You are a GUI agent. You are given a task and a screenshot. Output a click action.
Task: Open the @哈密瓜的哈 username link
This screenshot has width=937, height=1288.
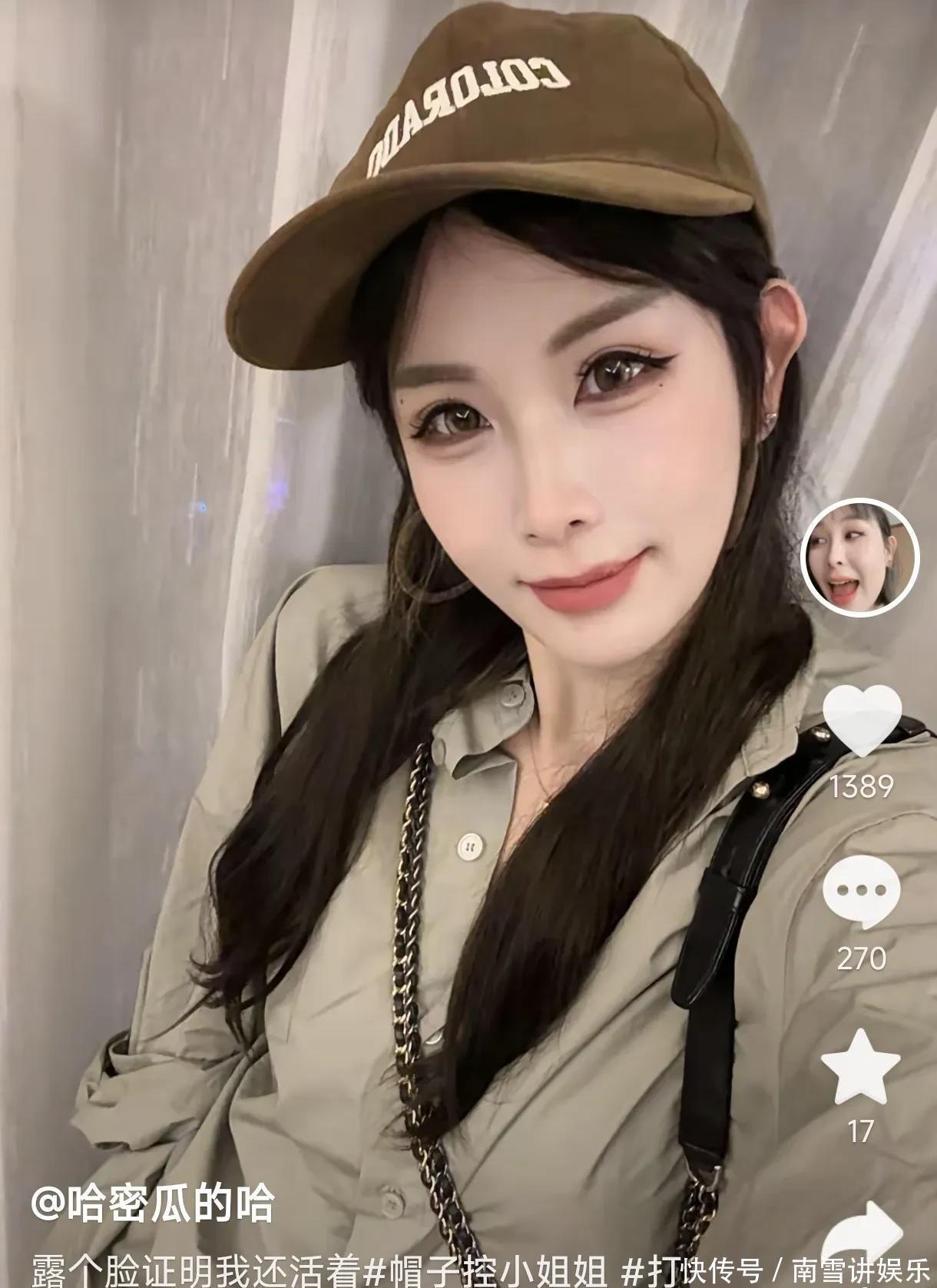(x=152, y=1204)
